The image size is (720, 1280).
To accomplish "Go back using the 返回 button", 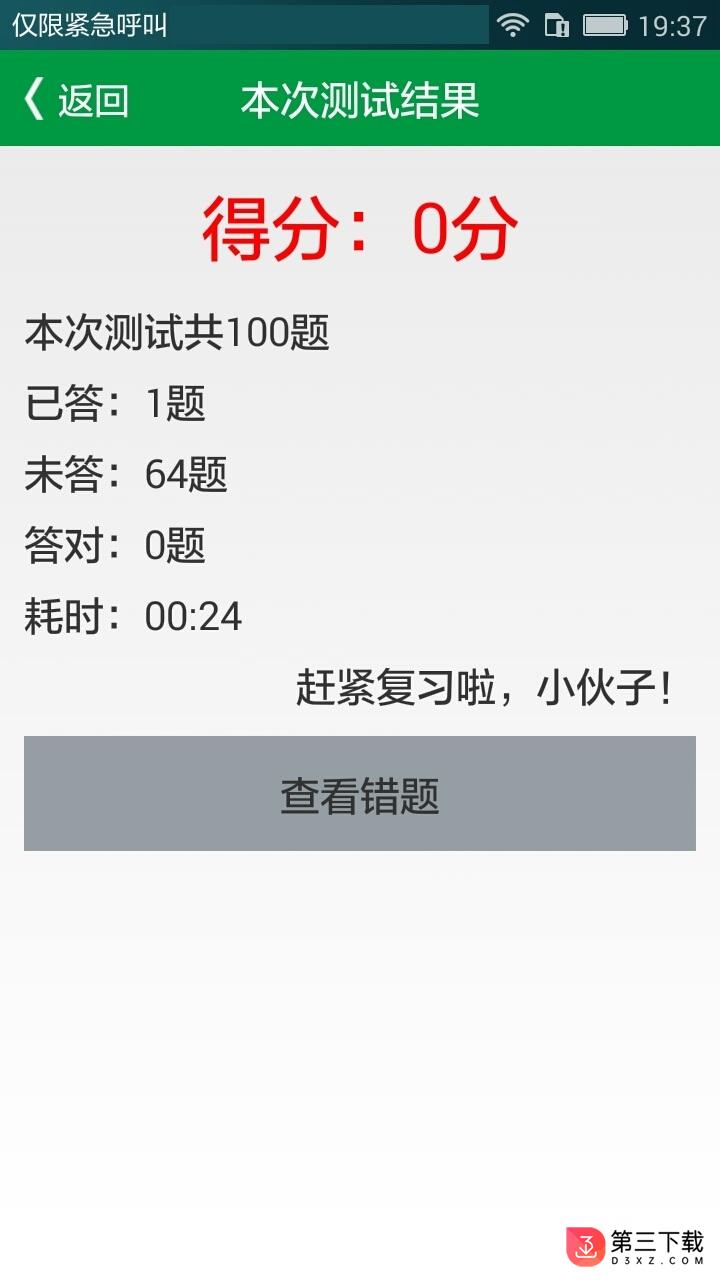I will pyautogui.click(x=76, y=100).
